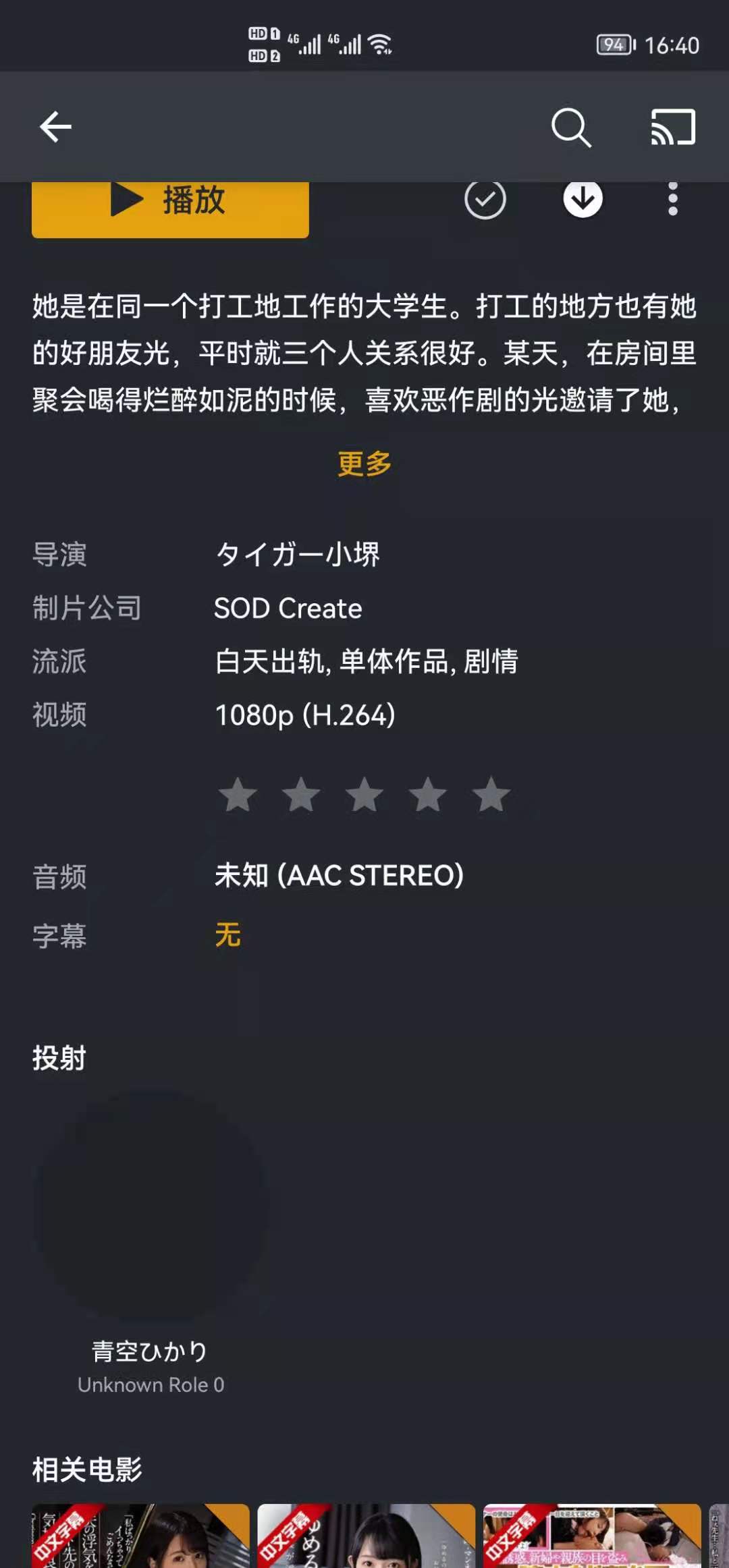Download this video
729x1568 pixels.
tap(583, 199)
